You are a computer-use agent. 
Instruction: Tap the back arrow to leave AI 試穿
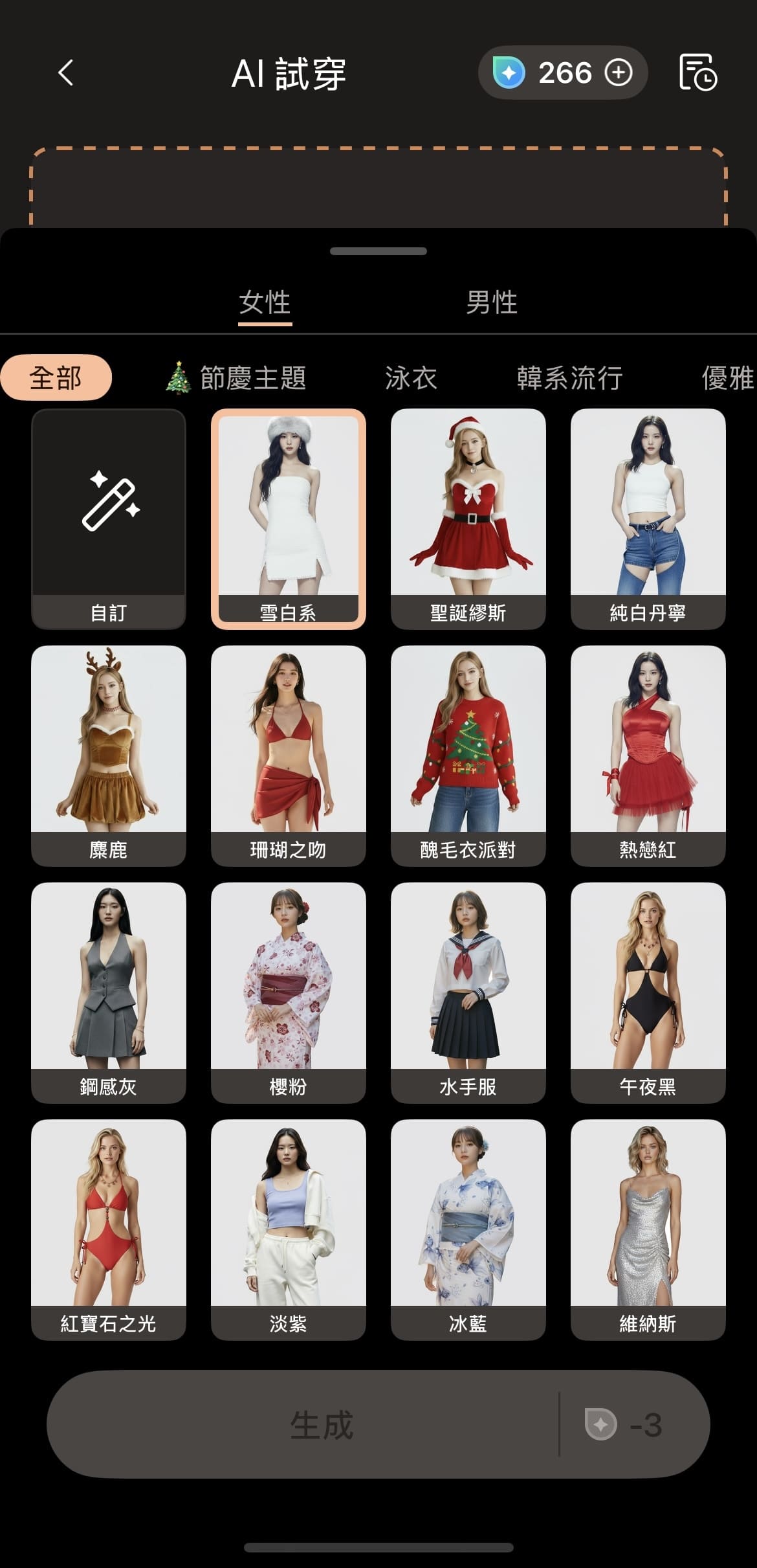65,73
